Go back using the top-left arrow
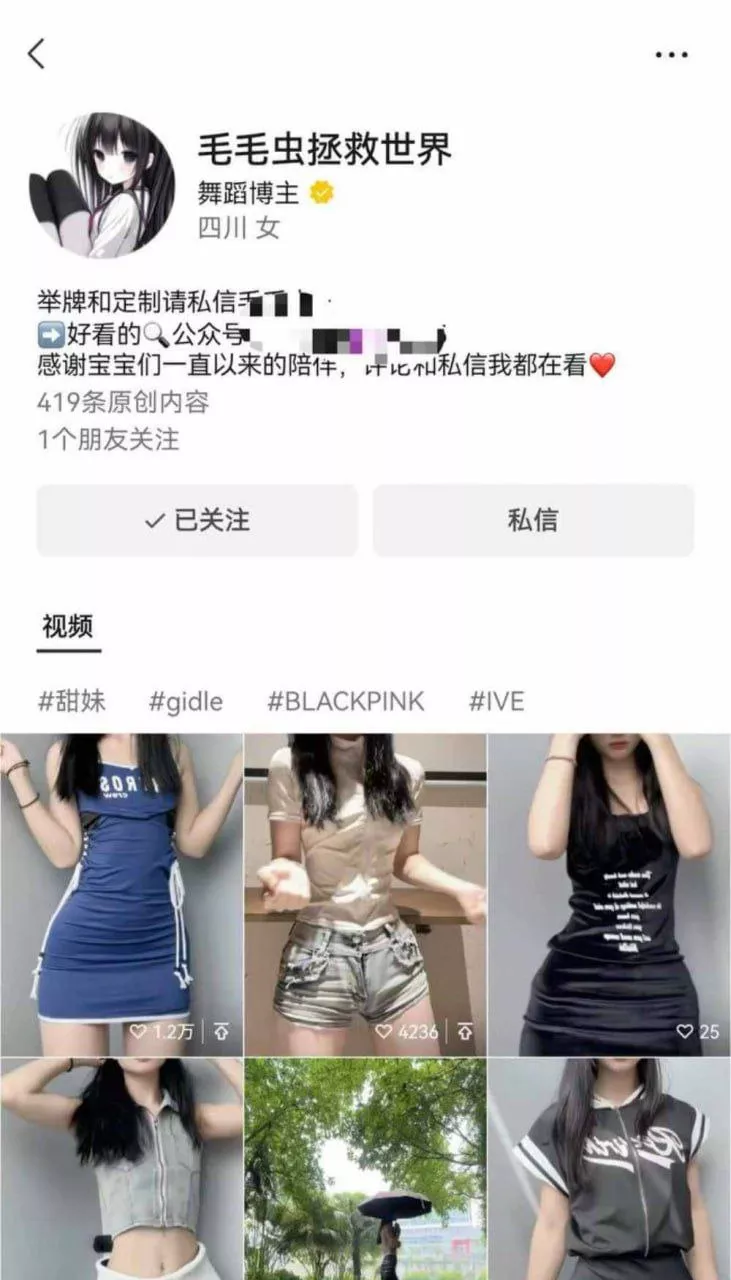 click(37, 53)
